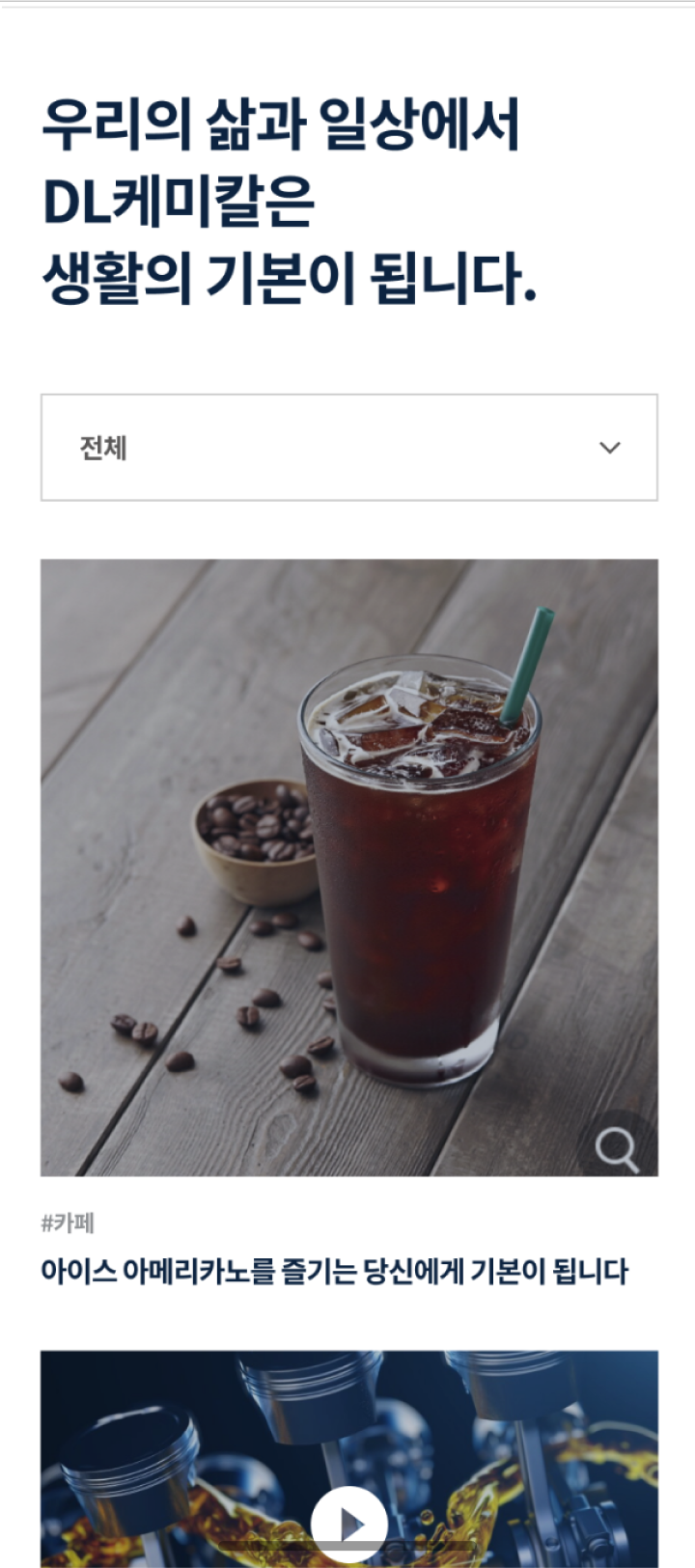Open the iced americano card image
The image size is (695, 1568).
(348, 849)
